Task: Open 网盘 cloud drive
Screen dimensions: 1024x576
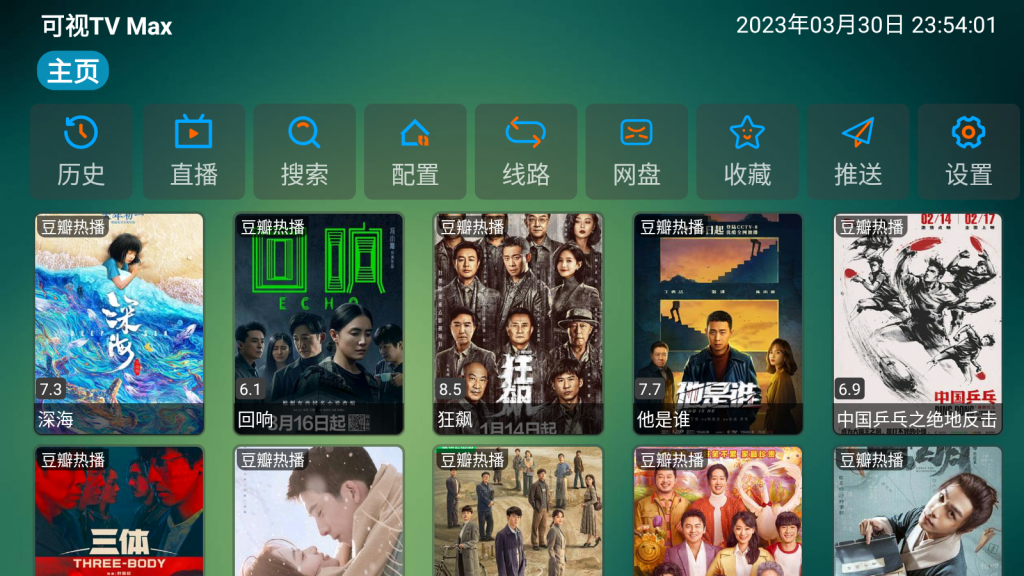Action: [637, 151]
